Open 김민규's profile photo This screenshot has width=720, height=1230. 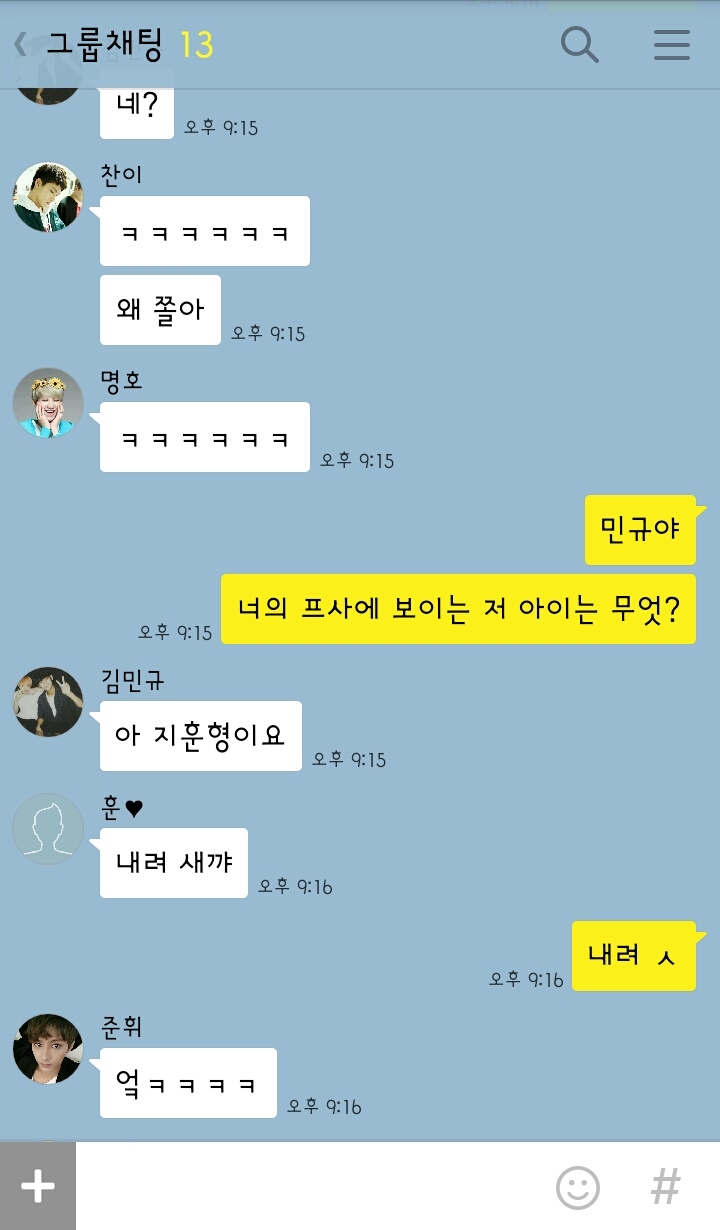point(47,702)
